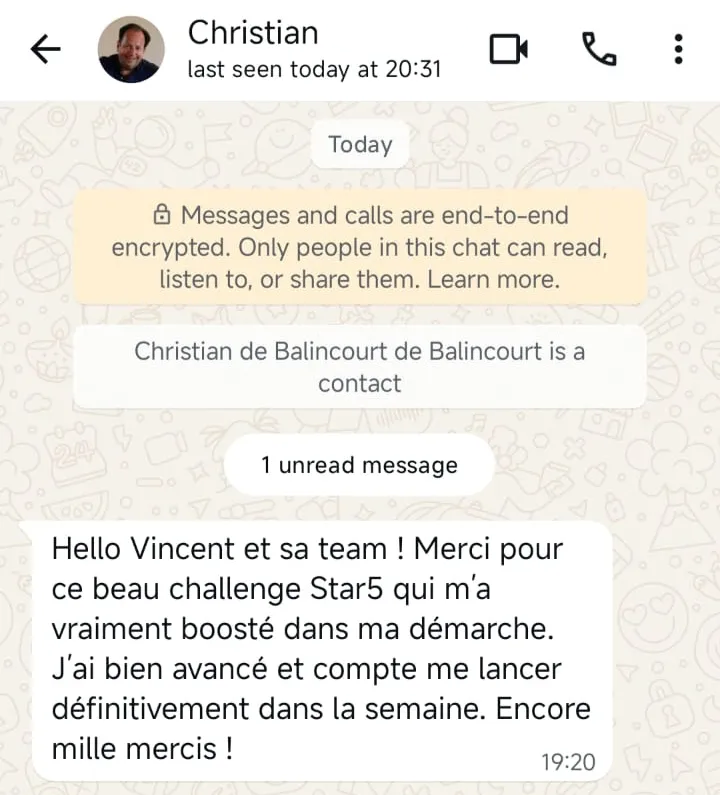Tap Learn more about end-to-end encryption
This screenshot has height=795, width=720.
(x=494, y=279)
